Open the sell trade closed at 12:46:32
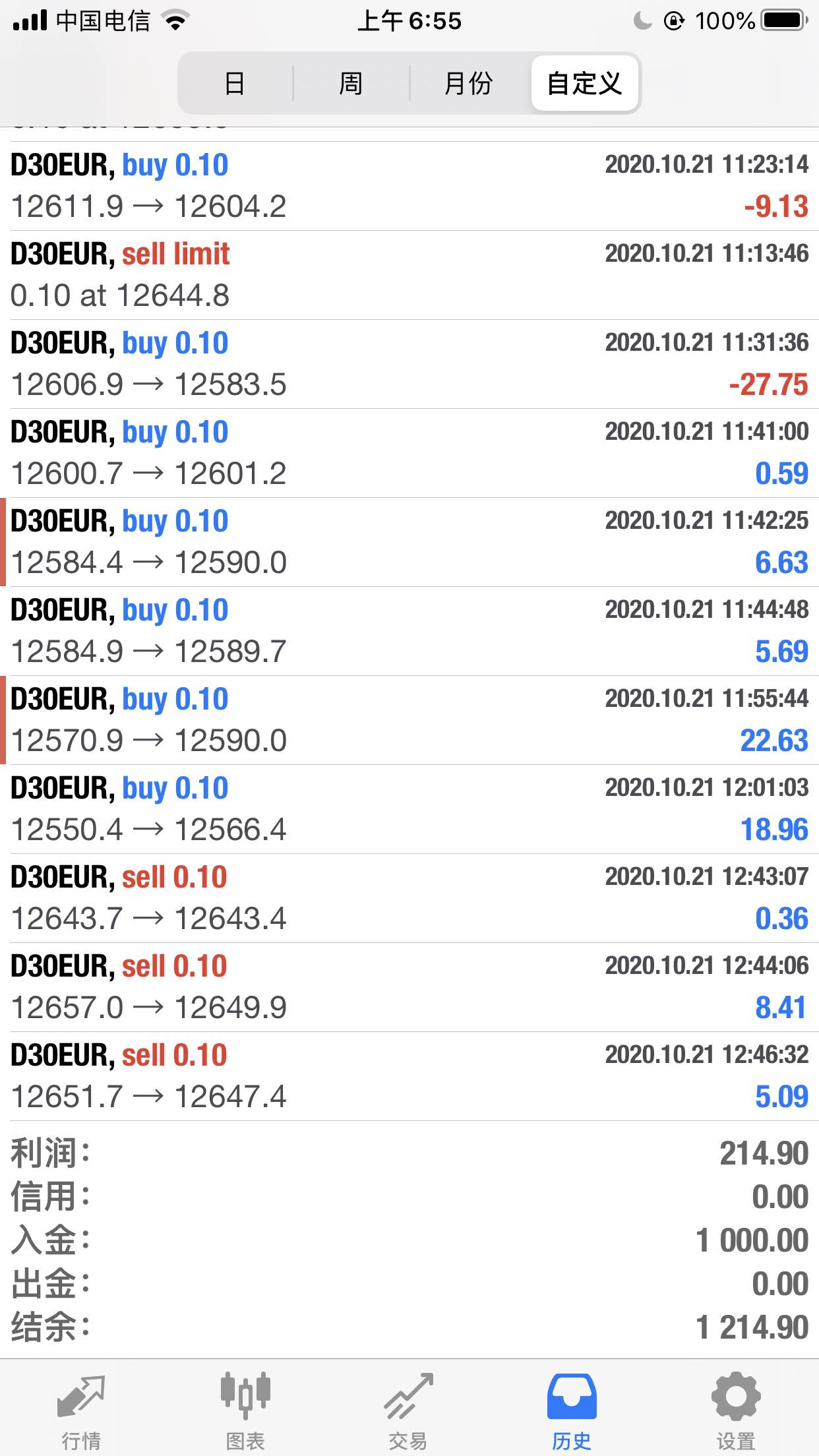The width and height of the screenshot is (819, 1456). pyautogui.click(x=409, y=1076)
